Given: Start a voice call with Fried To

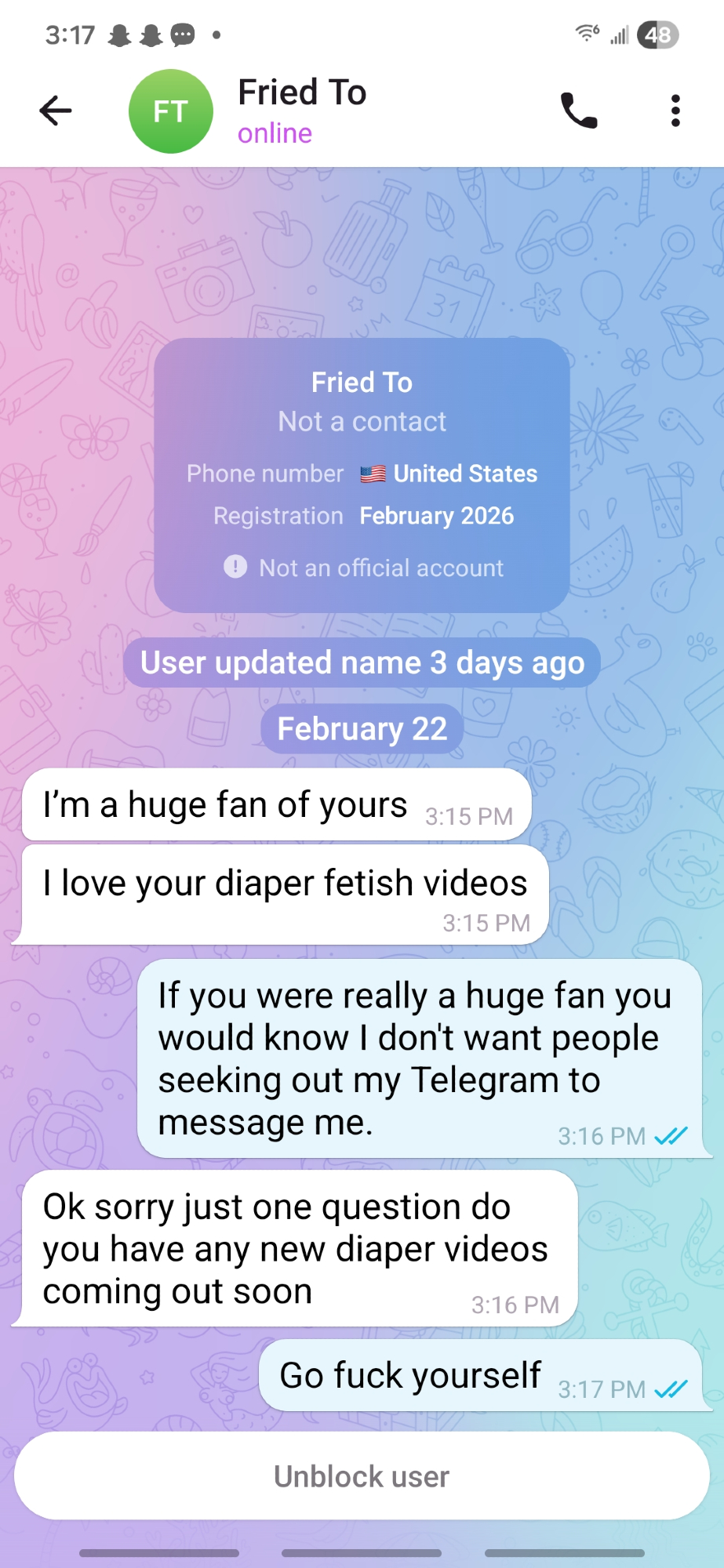Looking at the screenshot, I should pyautogui.click(x=579, y=111).
